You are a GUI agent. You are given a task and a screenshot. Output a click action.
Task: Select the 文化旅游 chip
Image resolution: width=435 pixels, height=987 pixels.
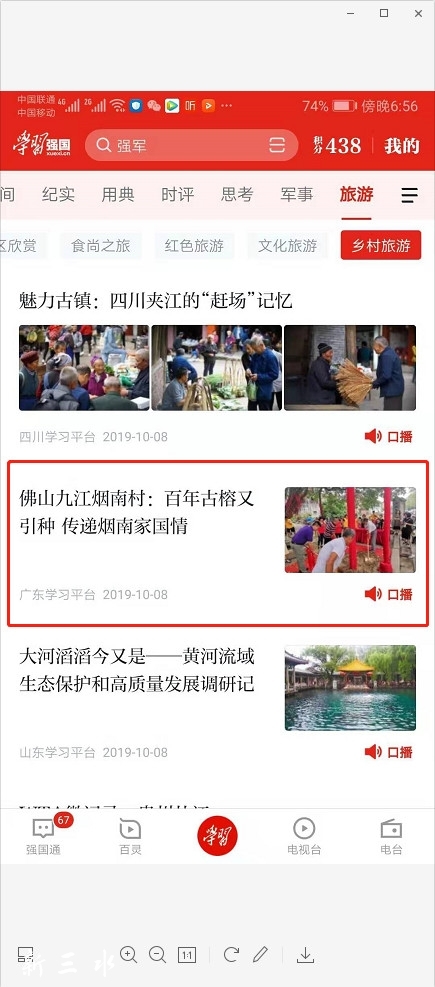(x=288, y=245)
